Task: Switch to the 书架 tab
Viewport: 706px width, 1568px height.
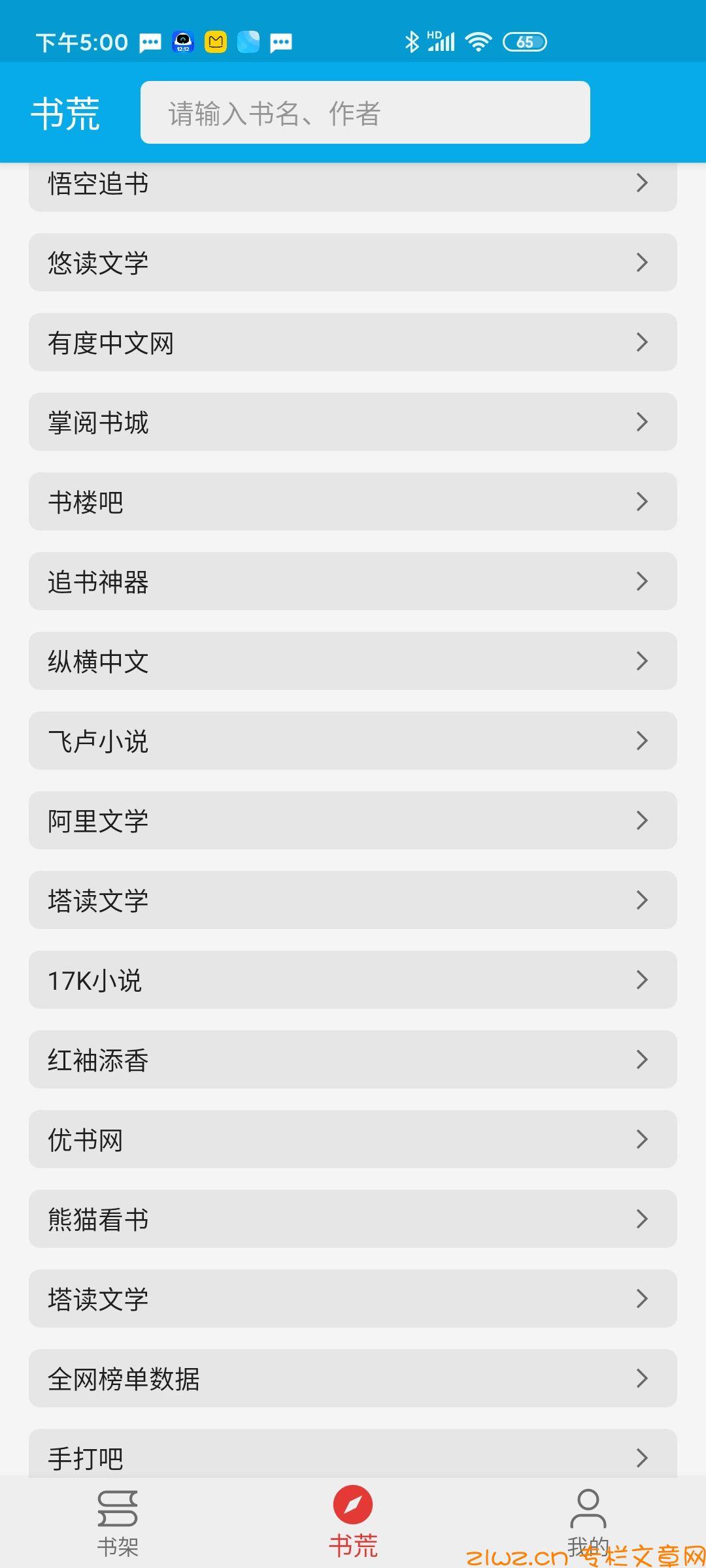Action: click(x=118, y=1524)
